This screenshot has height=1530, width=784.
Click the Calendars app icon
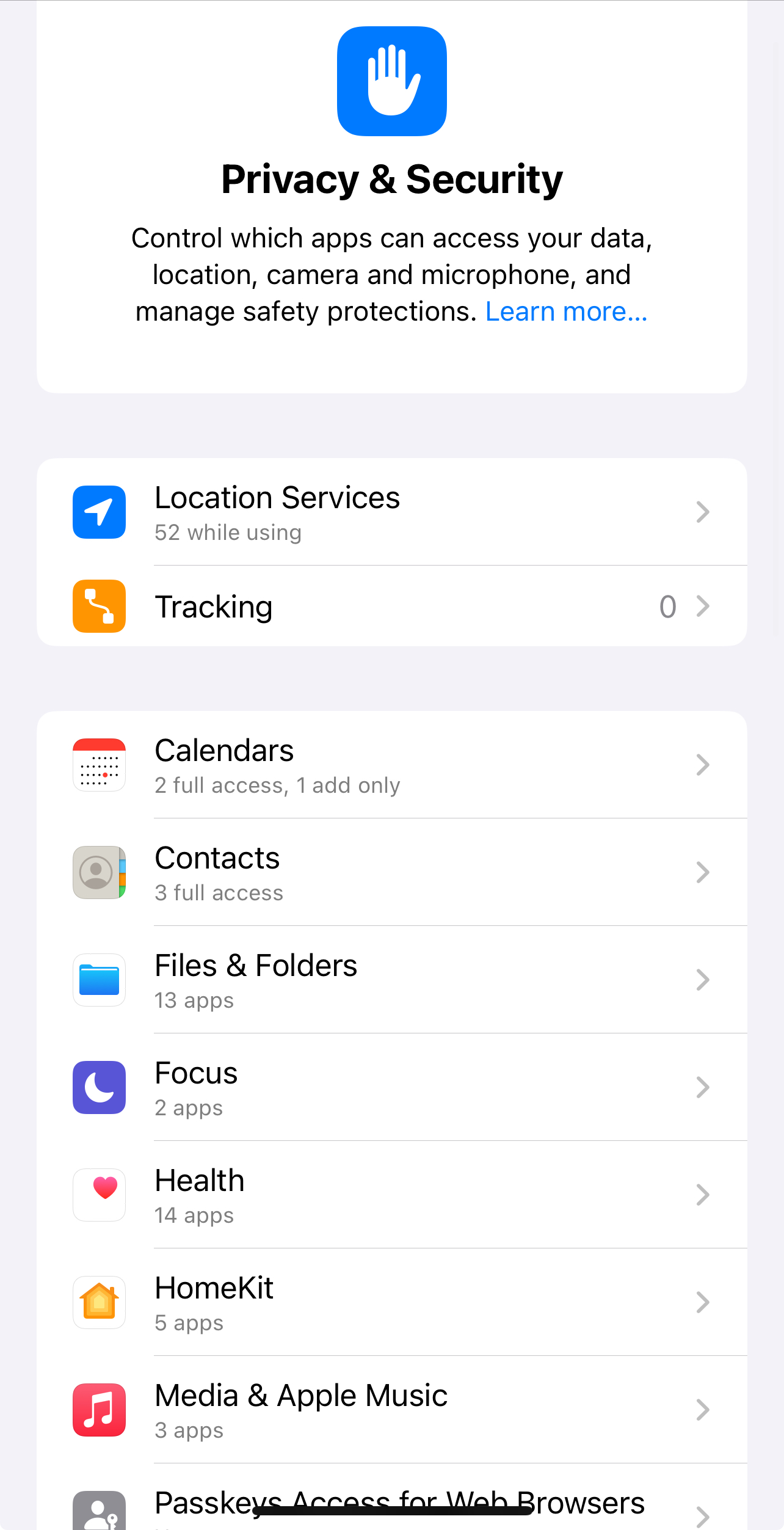tap(99, 765)
